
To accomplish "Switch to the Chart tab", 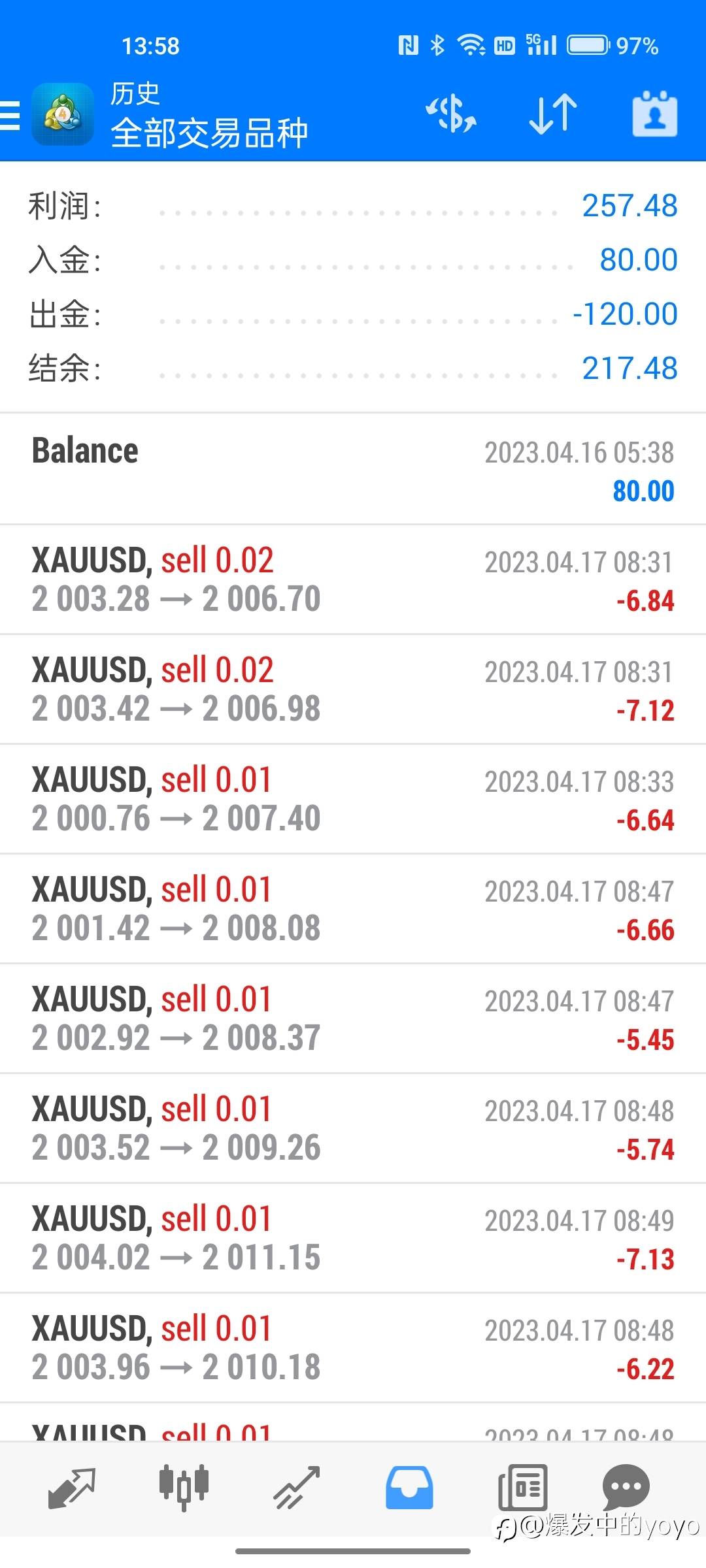I will pyautogui.click(x=184, y=1487).
